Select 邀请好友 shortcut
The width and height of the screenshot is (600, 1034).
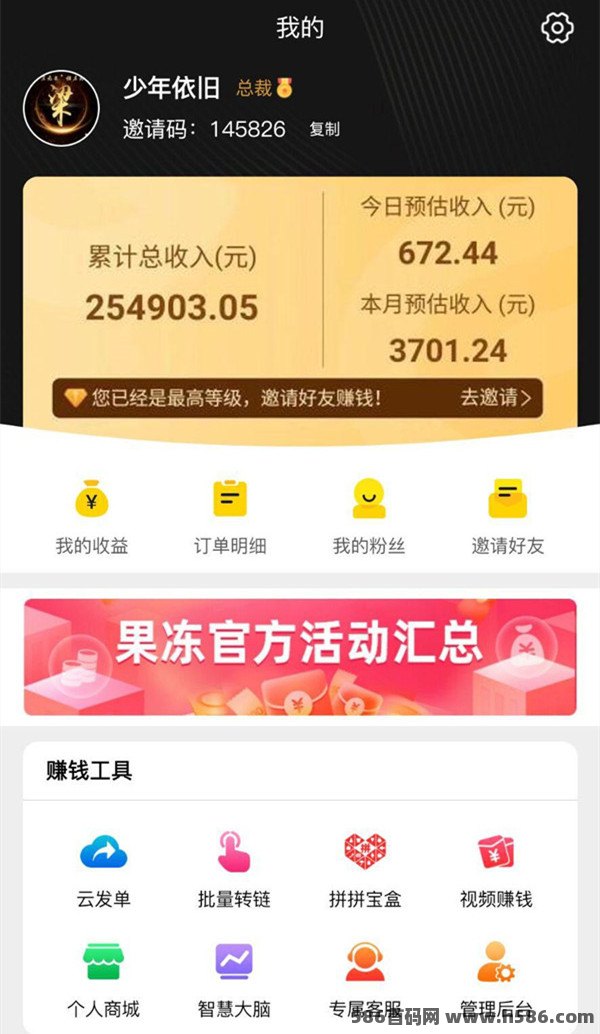[508, 518]
